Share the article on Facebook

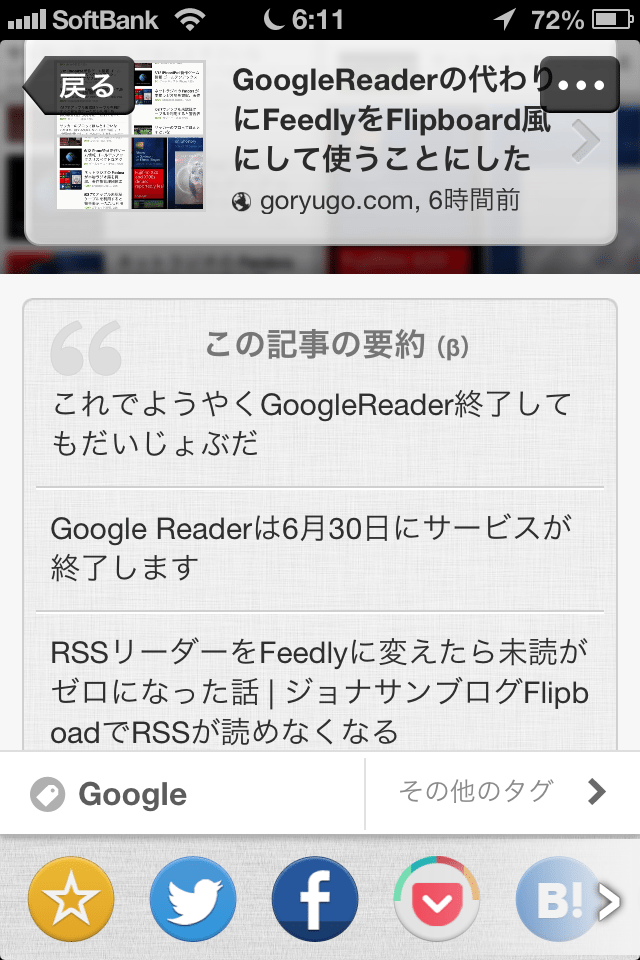tap(315, 900)
